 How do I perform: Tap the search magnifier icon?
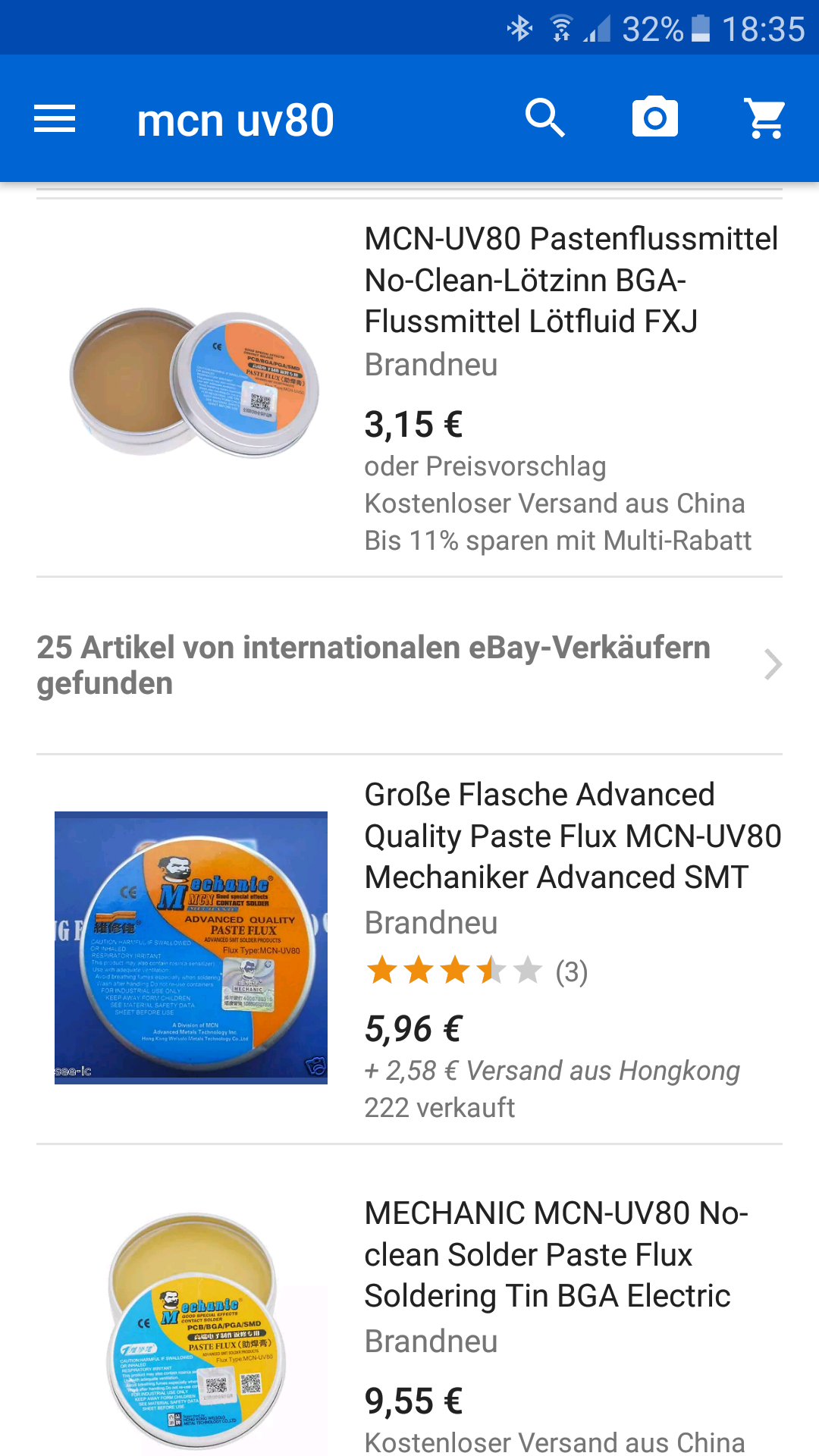[544, 118]
